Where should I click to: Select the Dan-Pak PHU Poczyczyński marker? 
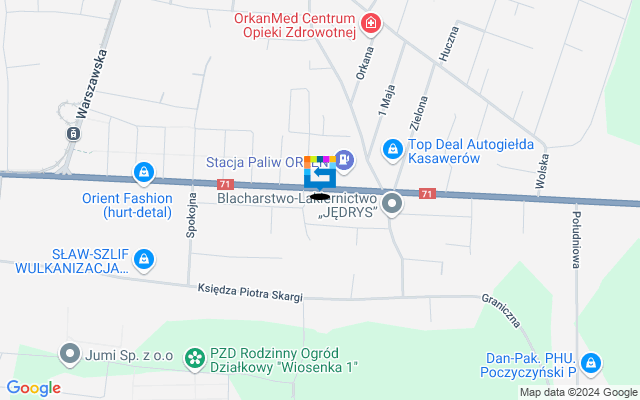[x=591, y=362]
